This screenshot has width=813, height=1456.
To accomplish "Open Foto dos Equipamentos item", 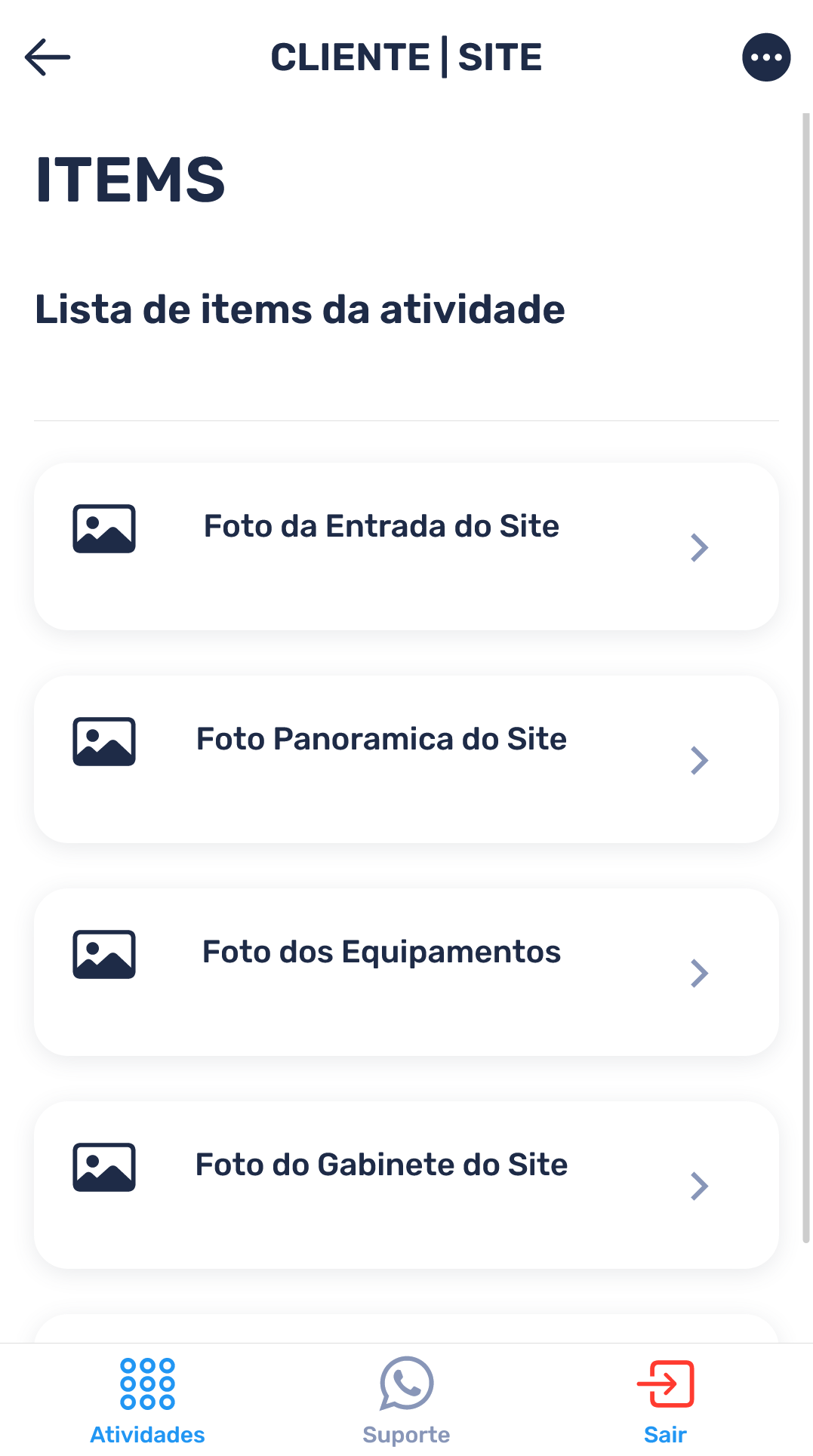I will pyautogui.click(x=406, y=972).
